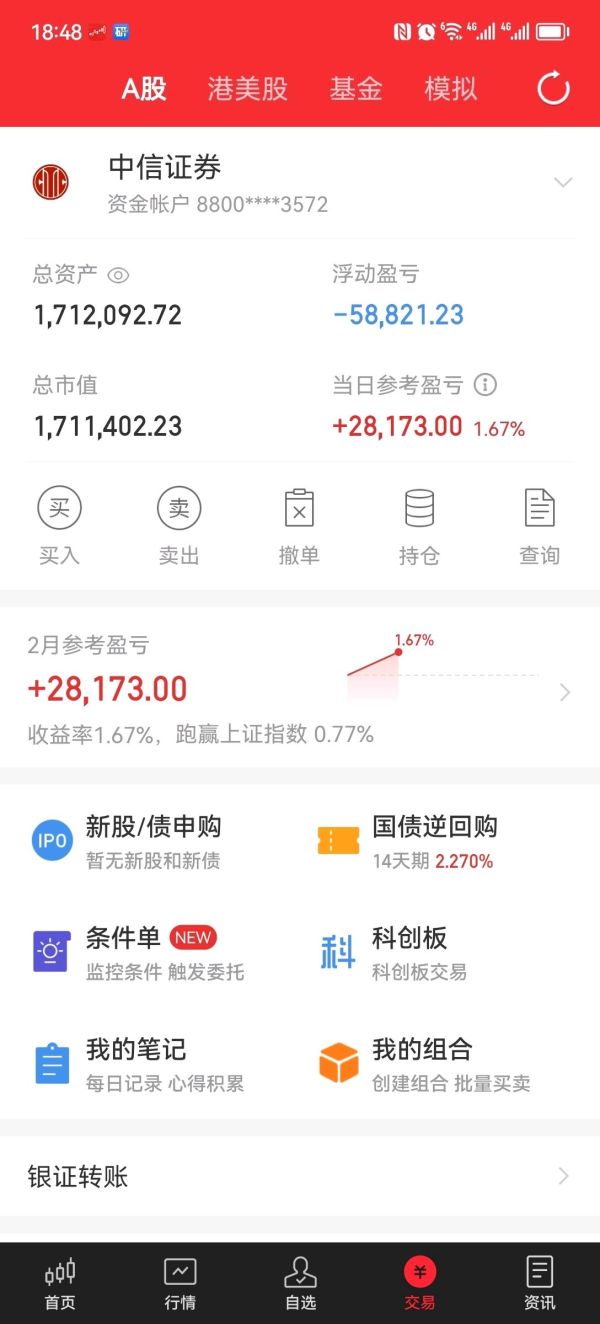This screenshot has width=600, height=1324.
Task: Hide total assets with the eye icon
Action: click(119, 275)
